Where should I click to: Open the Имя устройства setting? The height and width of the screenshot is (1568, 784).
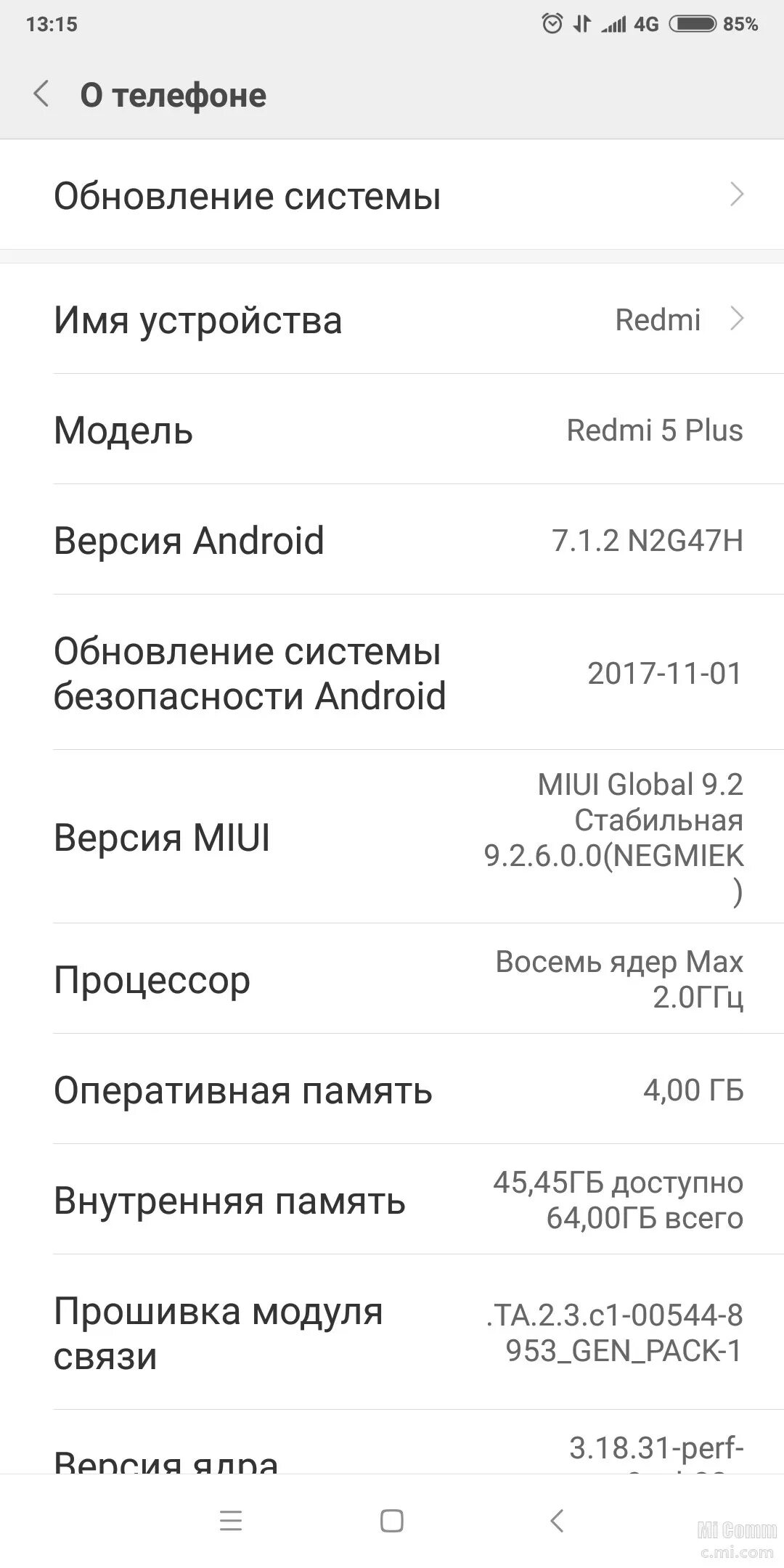(392, 319)
